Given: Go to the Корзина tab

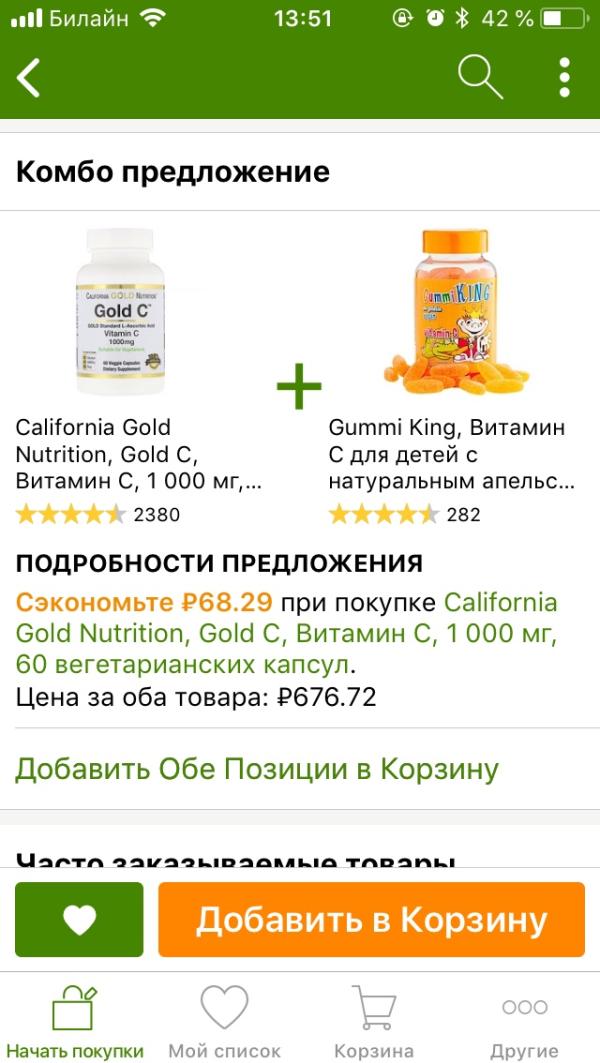Looking at the screenshot, I should [x=373, y=1022].
